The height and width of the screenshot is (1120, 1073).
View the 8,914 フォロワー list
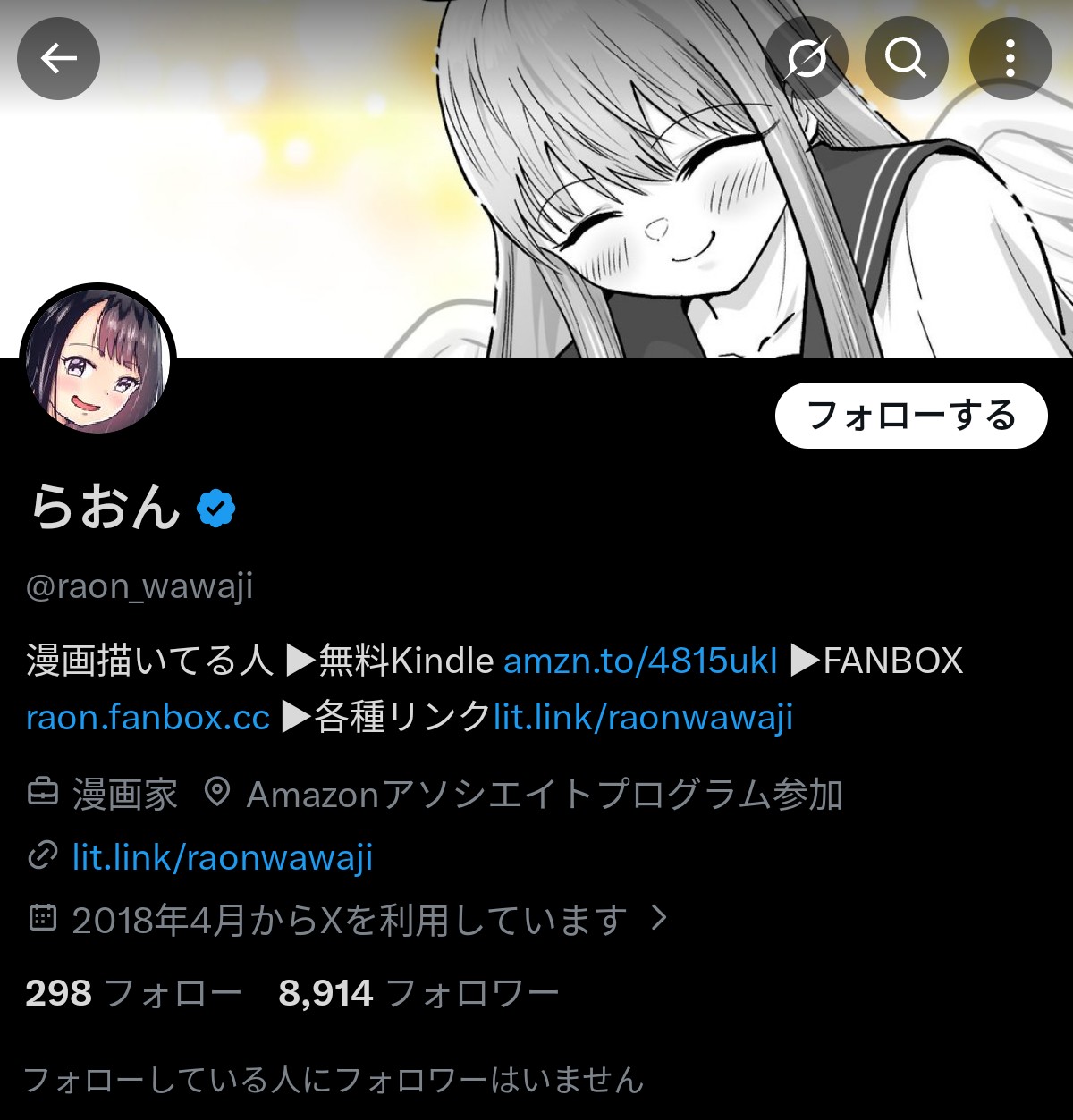tap(418, 993)
